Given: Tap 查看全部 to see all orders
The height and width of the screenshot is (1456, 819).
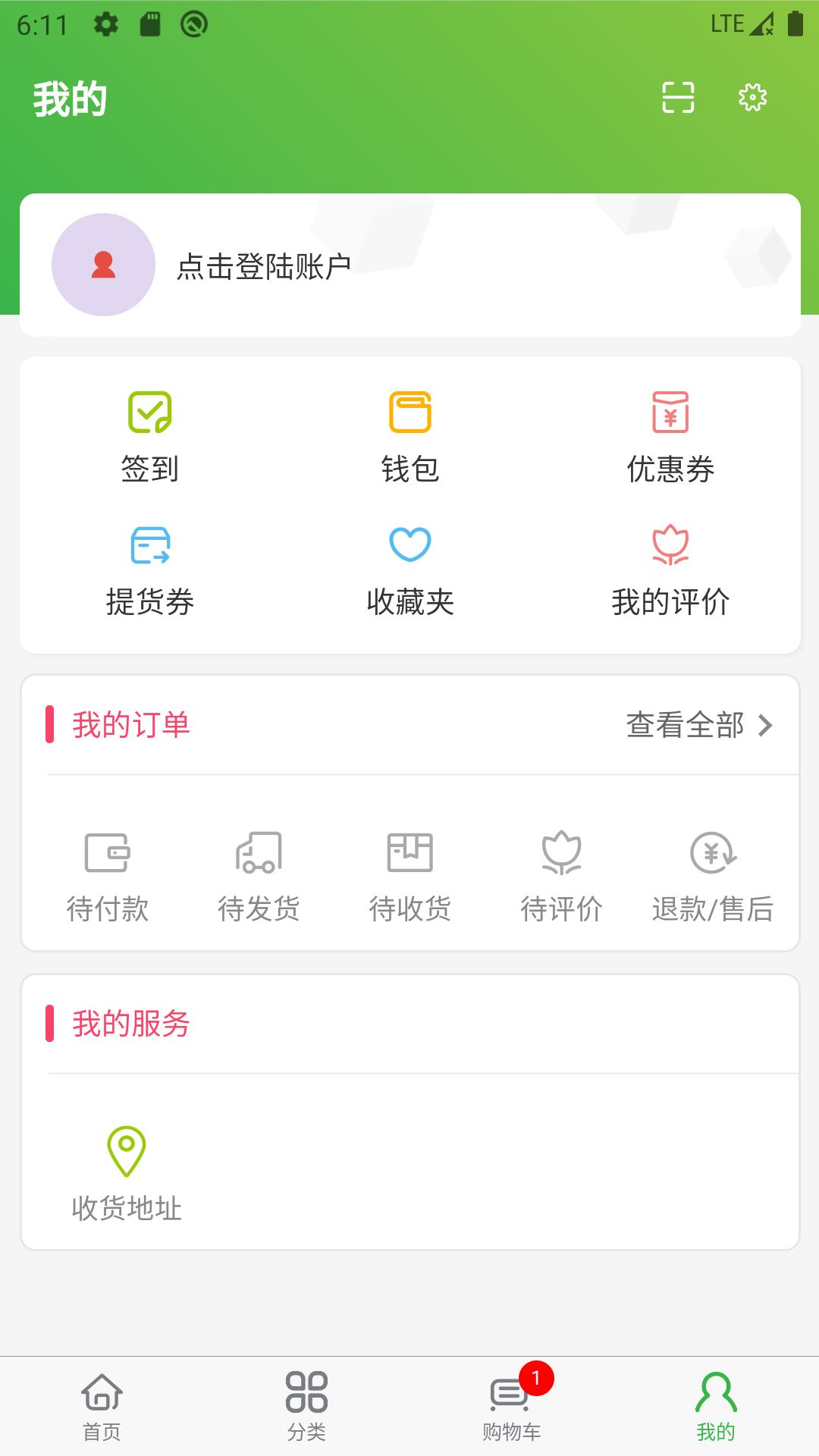Looking at the screenshot, I should [x=698, y=725].
